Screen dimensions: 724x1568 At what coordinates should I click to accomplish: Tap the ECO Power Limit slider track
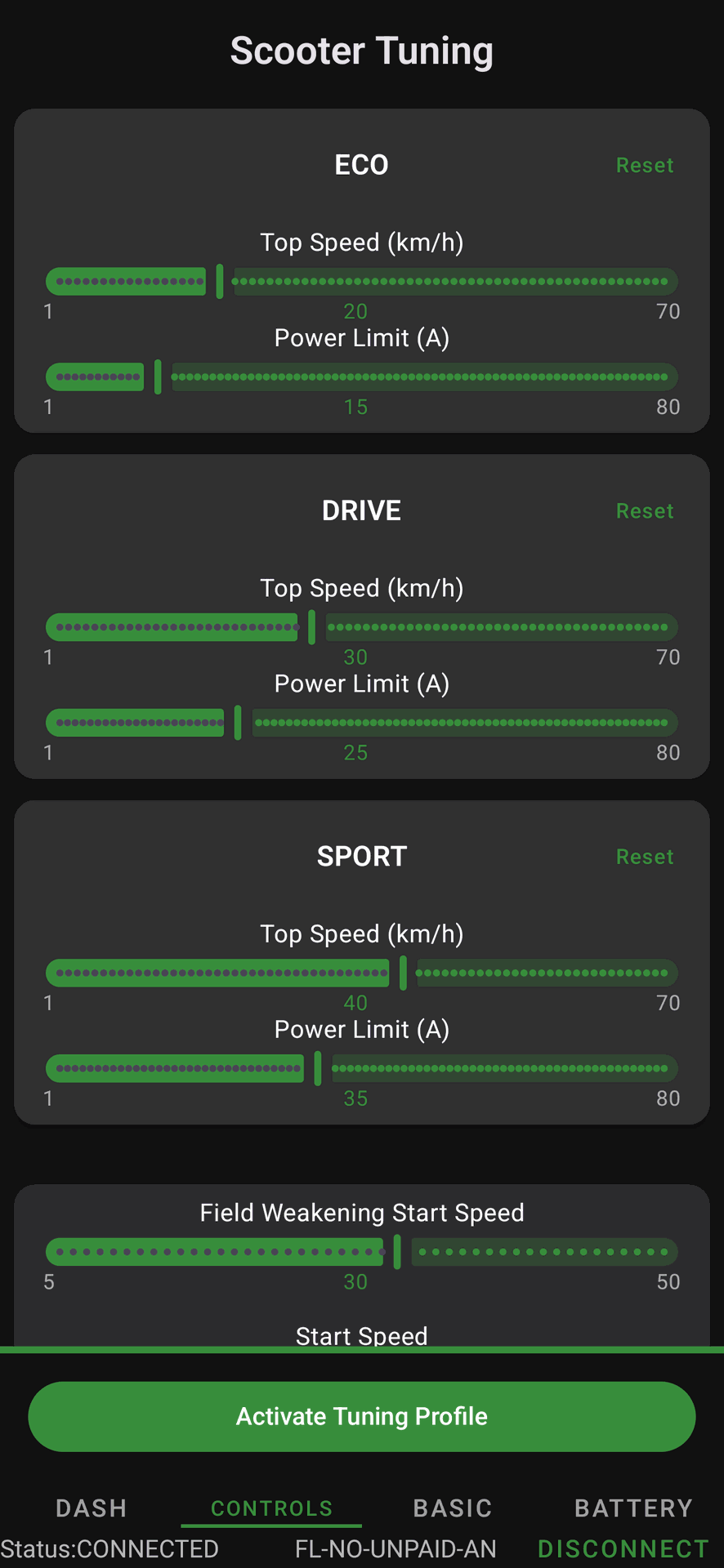pyautogui.click(x=362, y=376)
